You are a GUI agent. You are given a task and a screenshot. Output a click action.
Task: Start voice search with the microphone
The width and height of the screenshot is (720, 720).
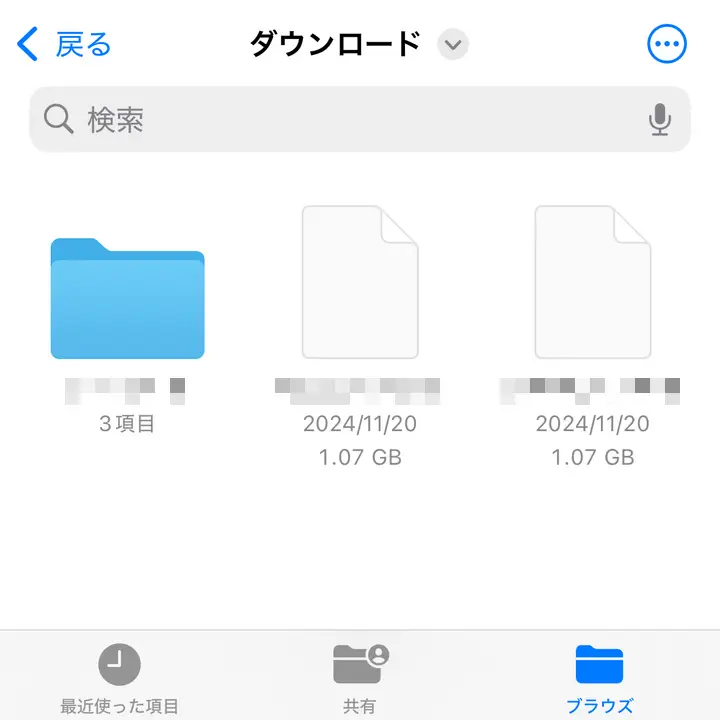point(659,120)
